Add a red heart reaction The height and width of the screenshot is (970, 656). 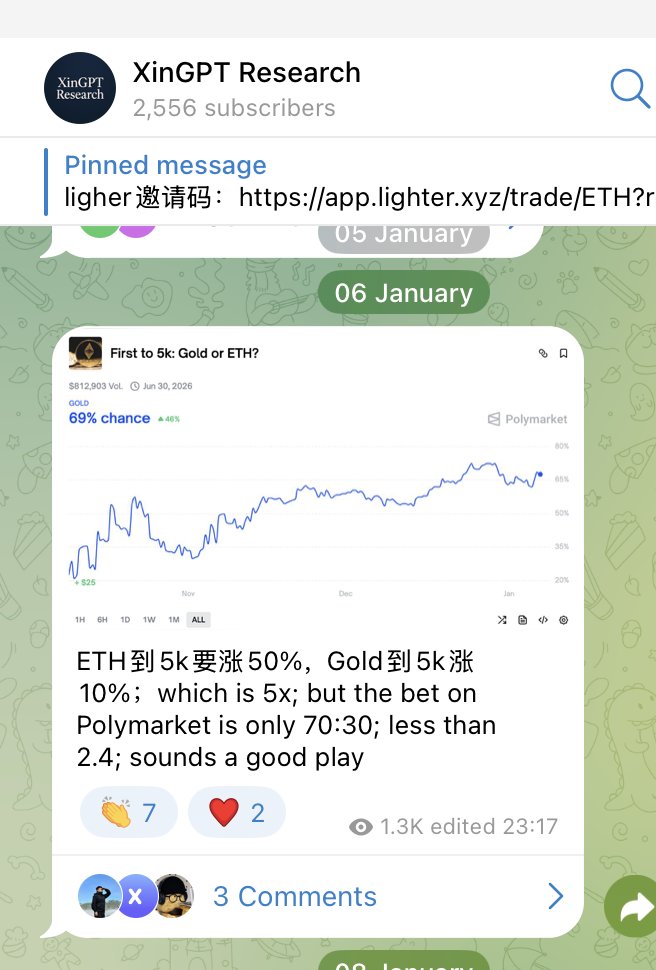click(x=236, y=812)
